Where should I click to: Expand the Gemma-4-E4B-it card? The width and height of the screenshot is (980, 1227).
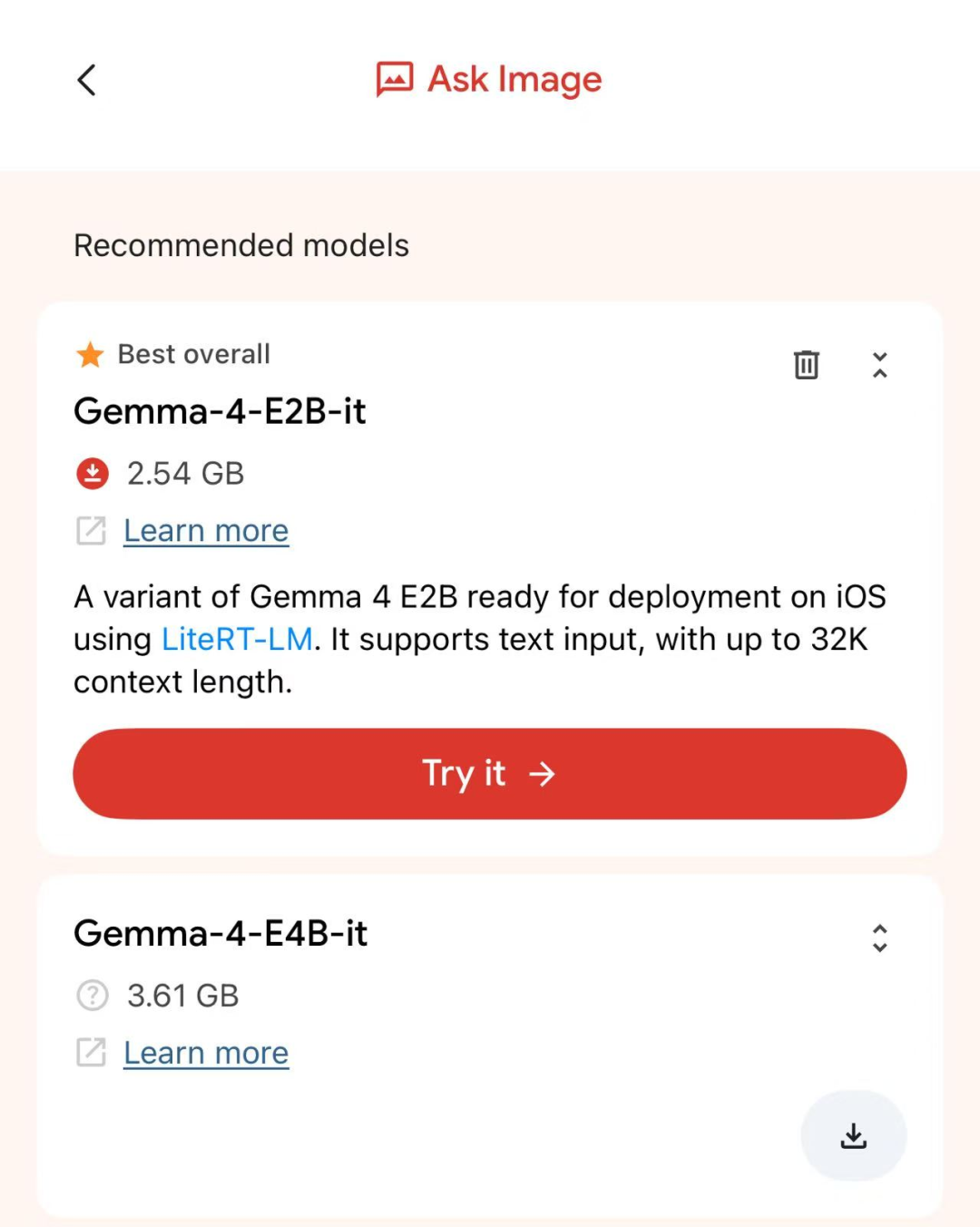879,937
